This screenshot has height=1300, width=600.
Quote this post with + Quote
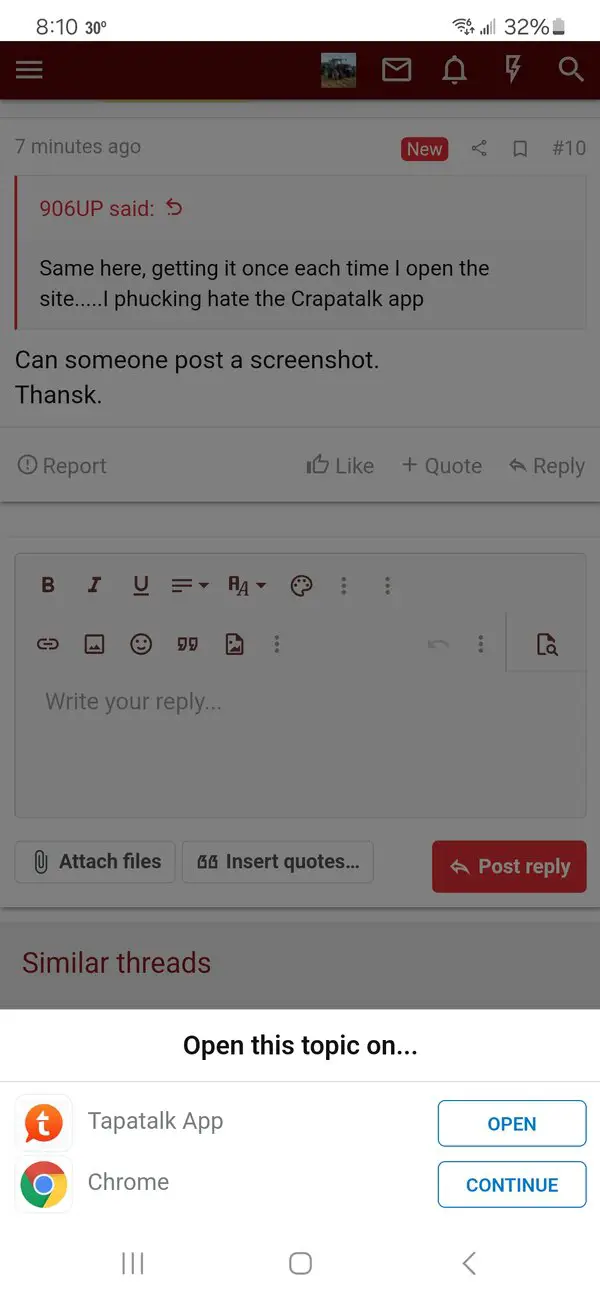point(441,466)
